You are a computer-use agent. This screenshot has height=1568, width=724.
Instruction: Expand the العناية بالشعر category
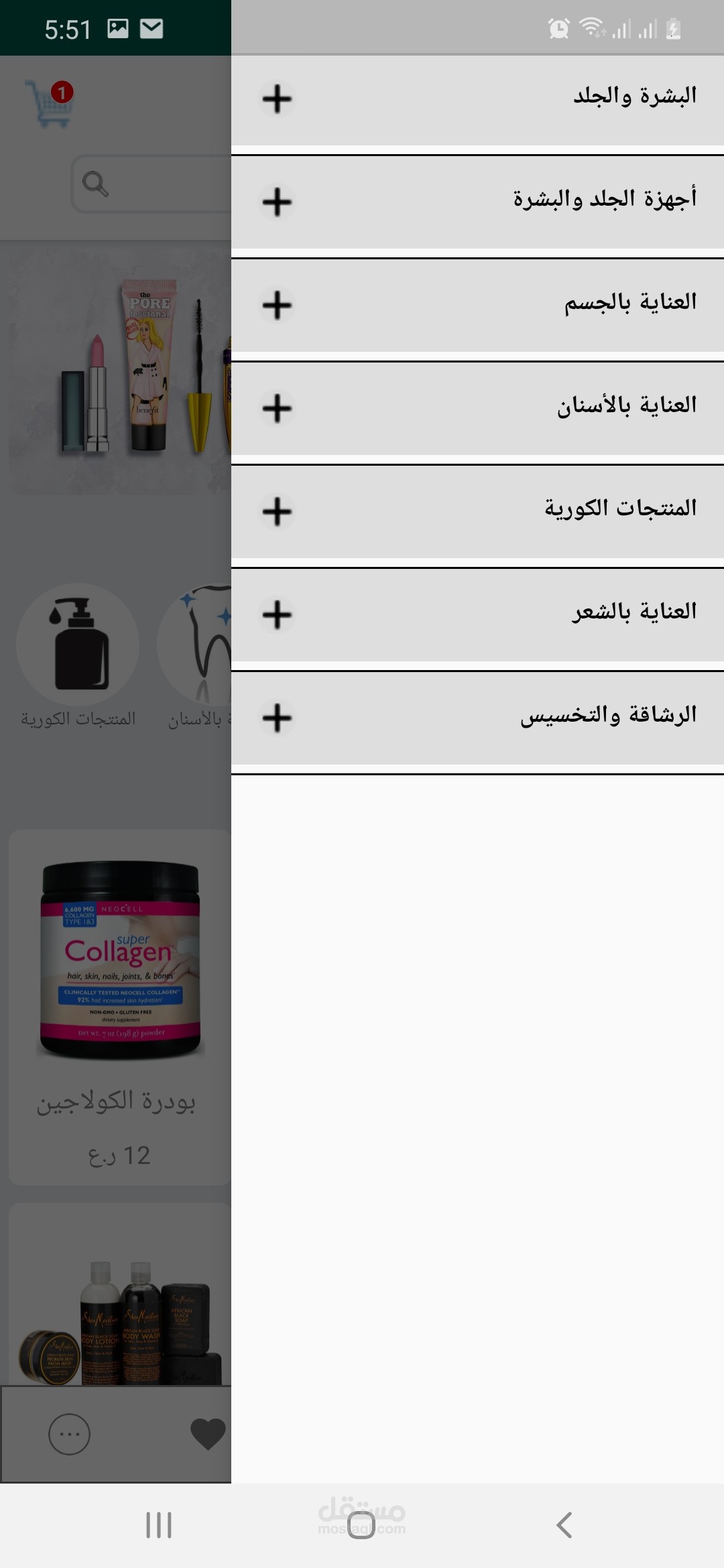coord(277,615)
